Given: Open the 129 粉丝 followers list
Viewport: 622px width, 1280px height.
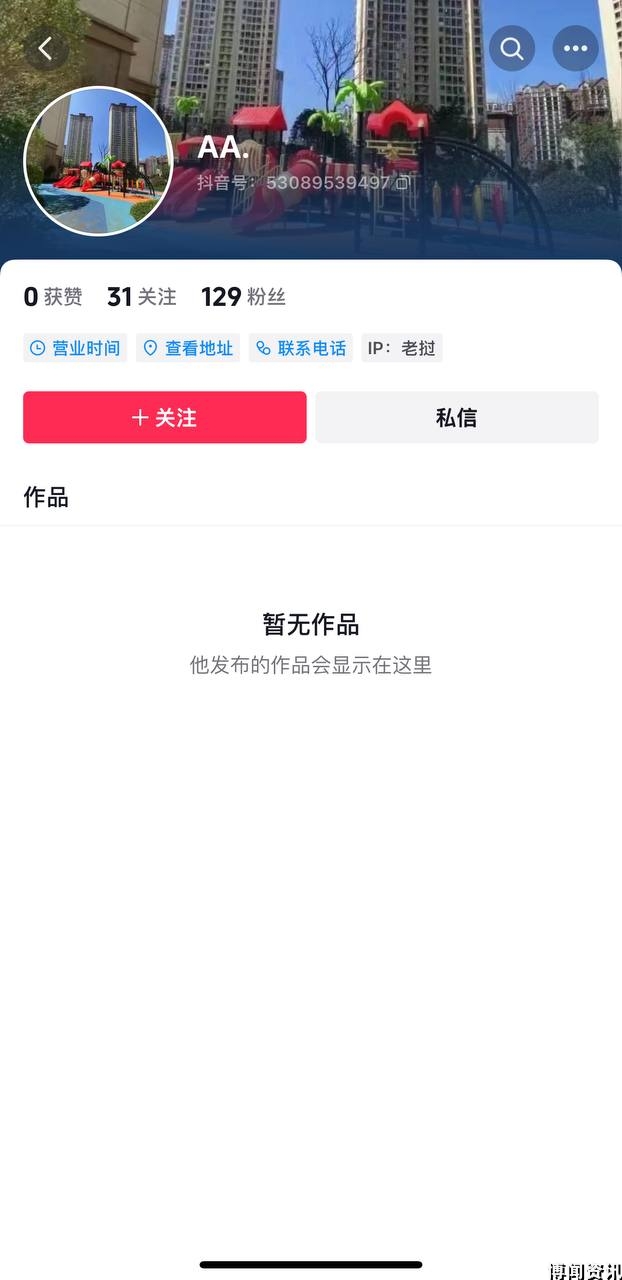Looking at the screenshot, I should (x=243, y=297).
